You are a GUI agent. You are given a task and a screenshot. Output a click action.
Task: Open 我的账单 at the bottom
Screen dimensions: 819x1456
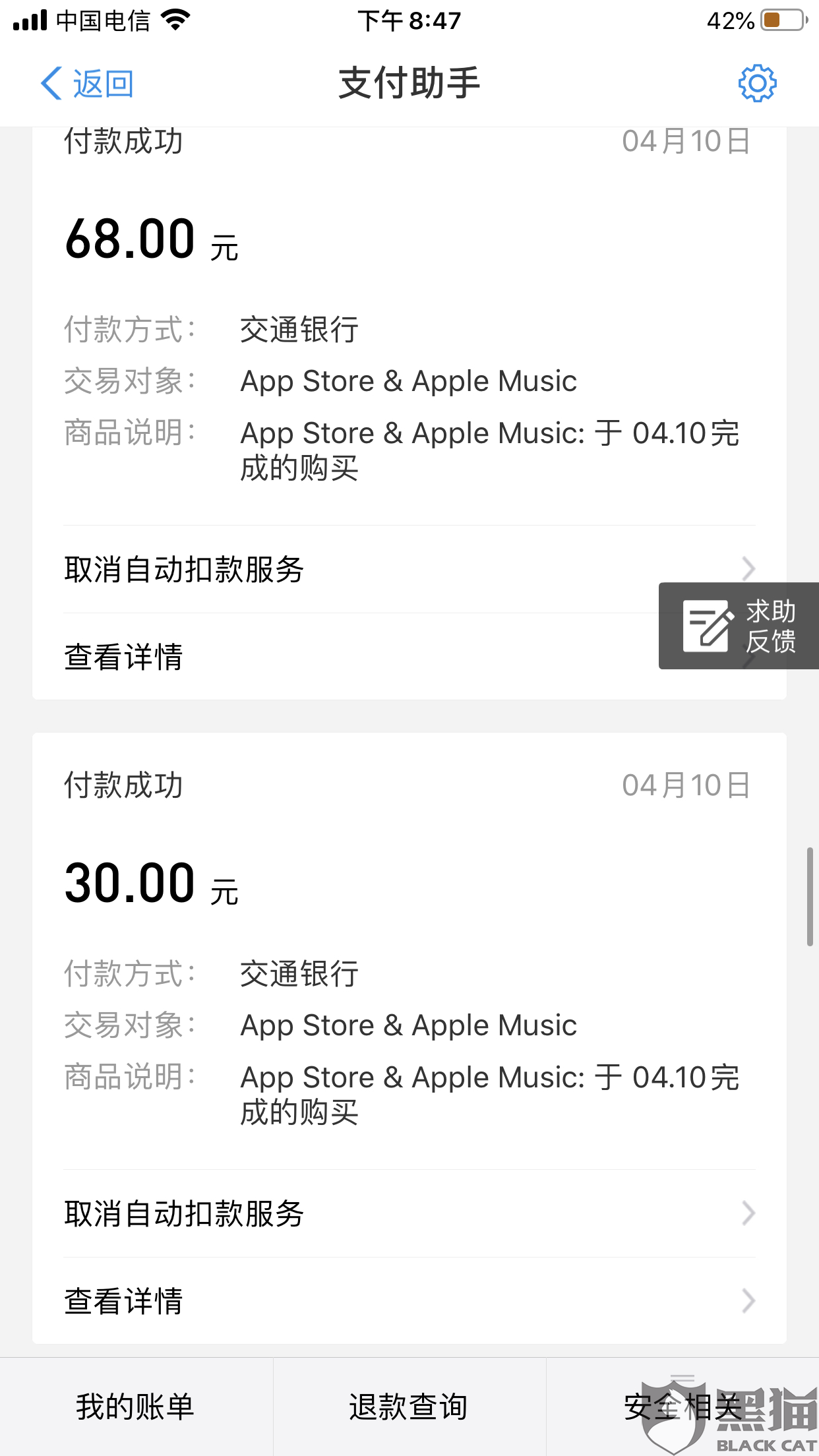pos(136,1407)
